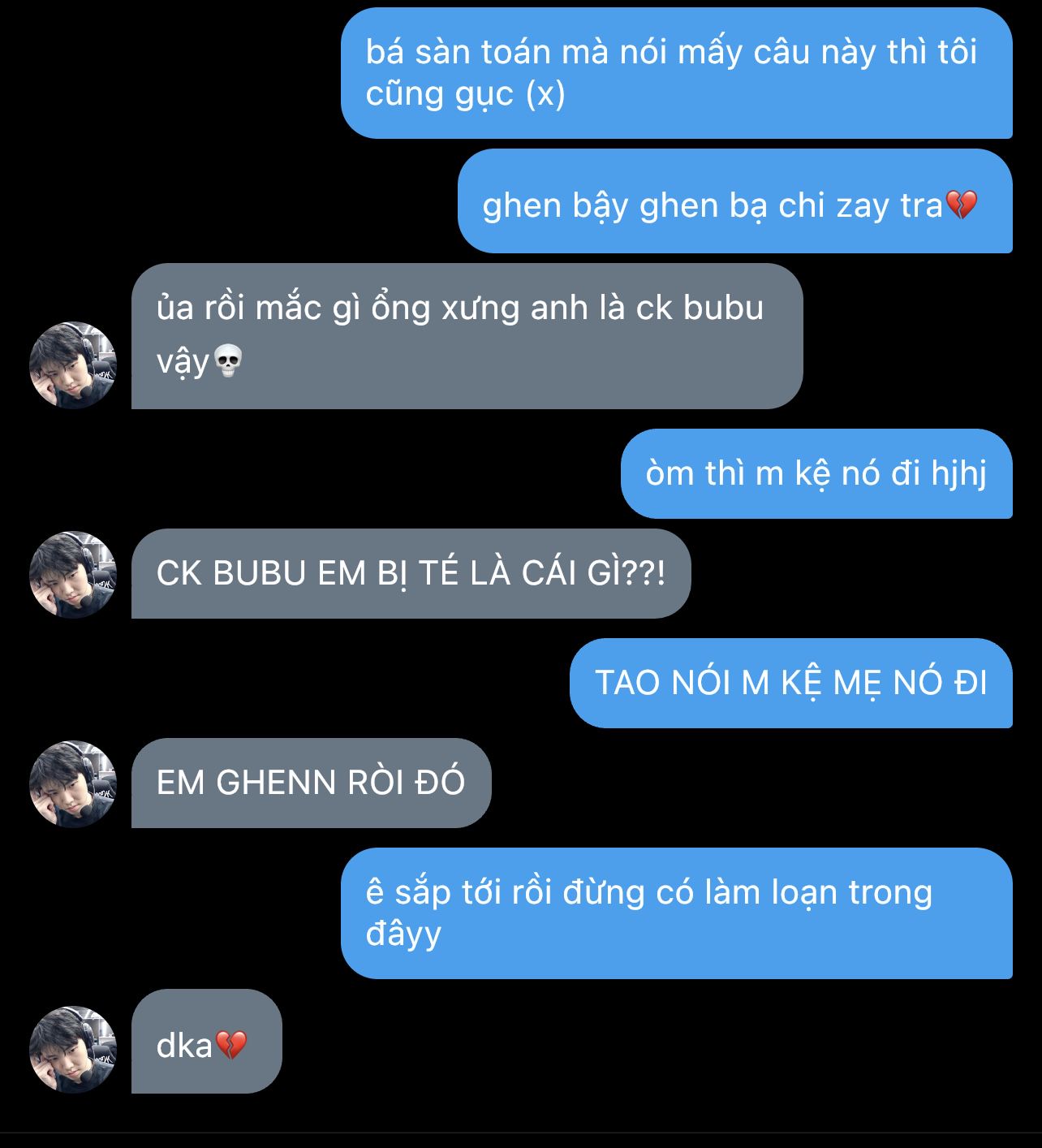Open sender's avatar beside the "dka" message
Image resolution: width=1042 pixels, height=1148 pixels.
(x=73, y=1049)
